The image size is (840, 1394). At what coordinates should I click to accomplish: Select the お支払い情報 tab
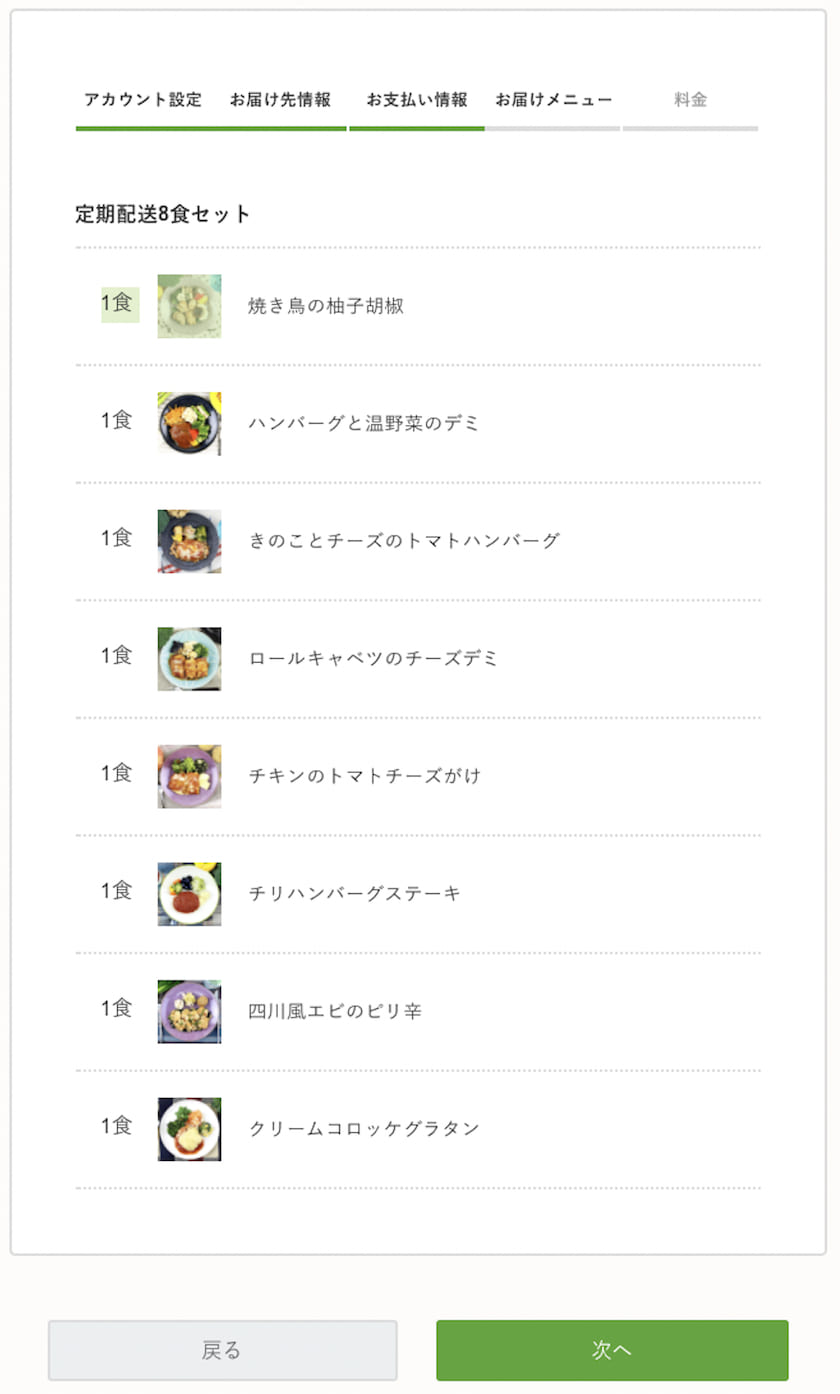(416, 100)
